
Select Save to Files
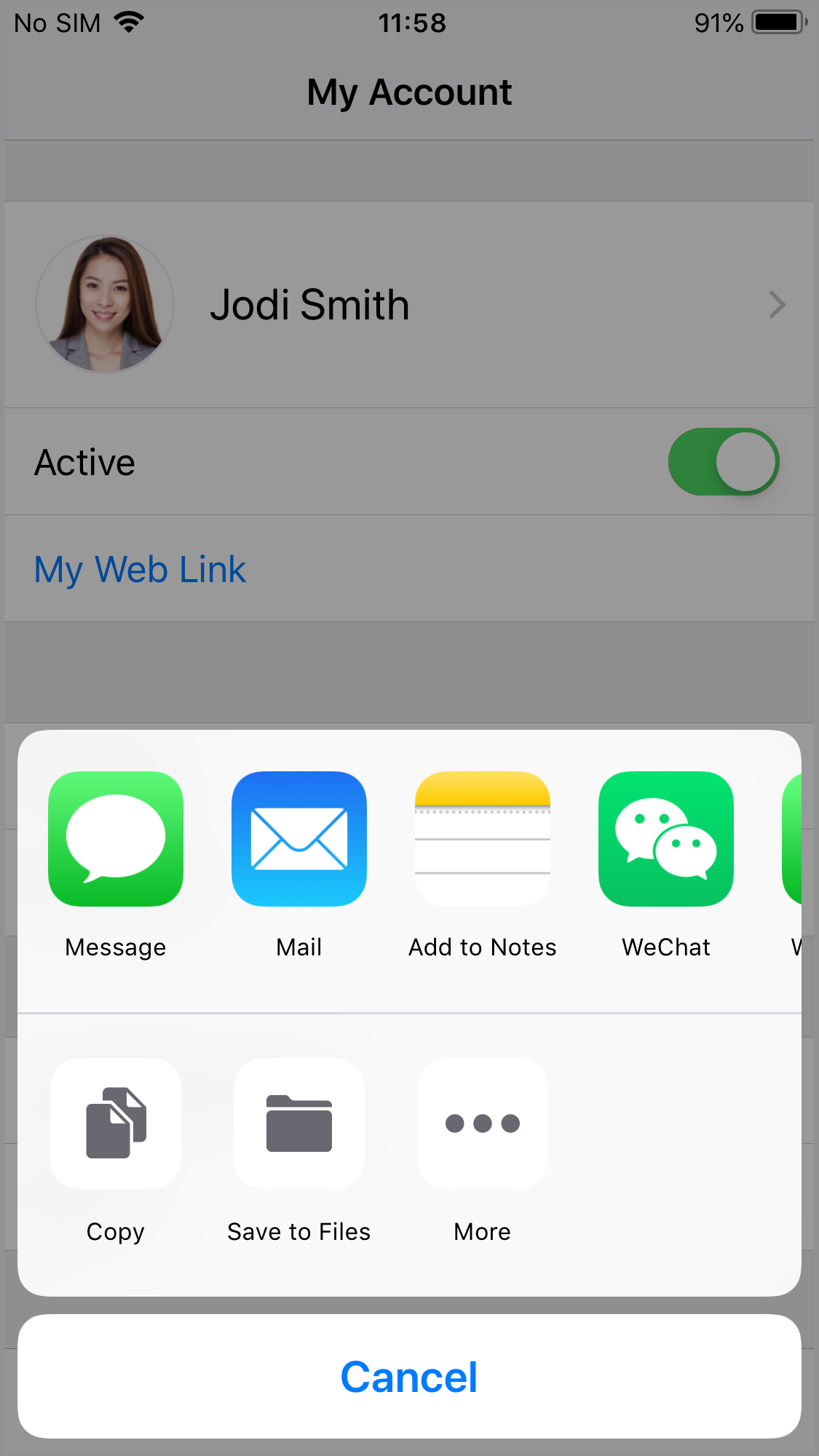click(299, 1123)
